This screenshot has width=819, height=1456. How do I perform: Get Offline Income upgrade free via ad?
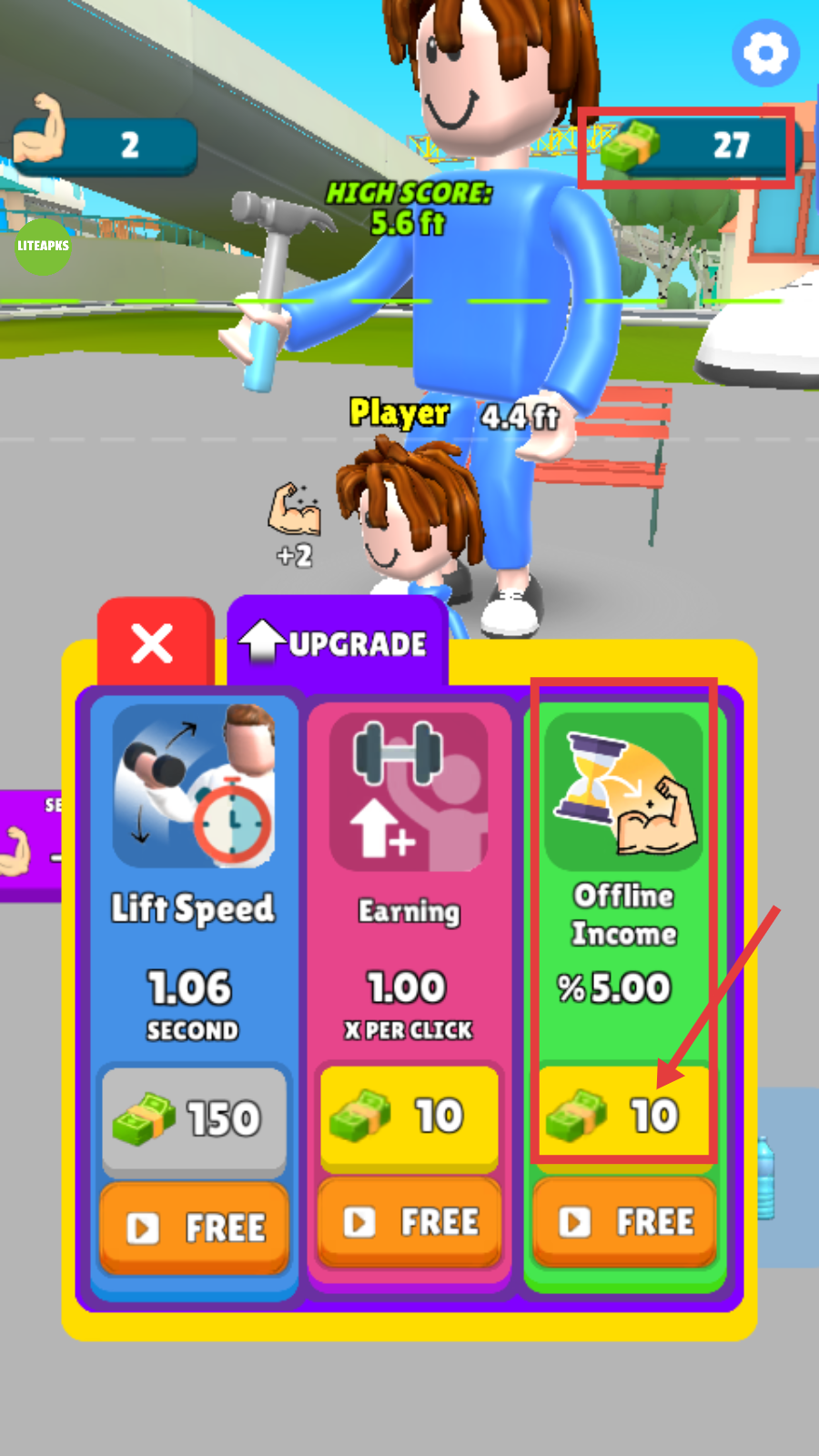pyautogui.click(x=624, y=1221)
